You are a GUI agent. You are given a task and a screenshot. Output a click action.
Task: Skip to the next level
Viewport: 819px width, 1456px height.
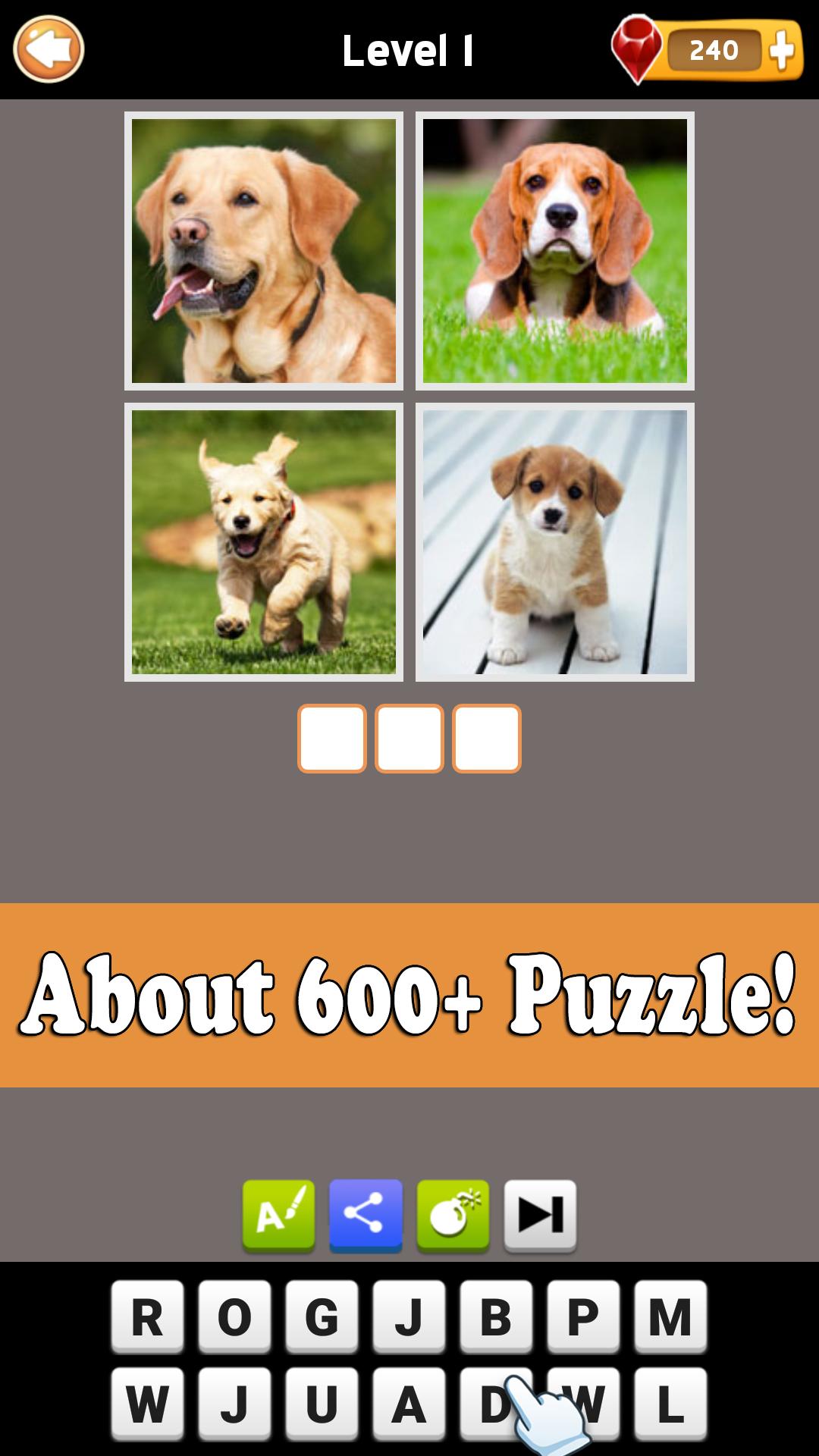click(x=540, y=1215)
